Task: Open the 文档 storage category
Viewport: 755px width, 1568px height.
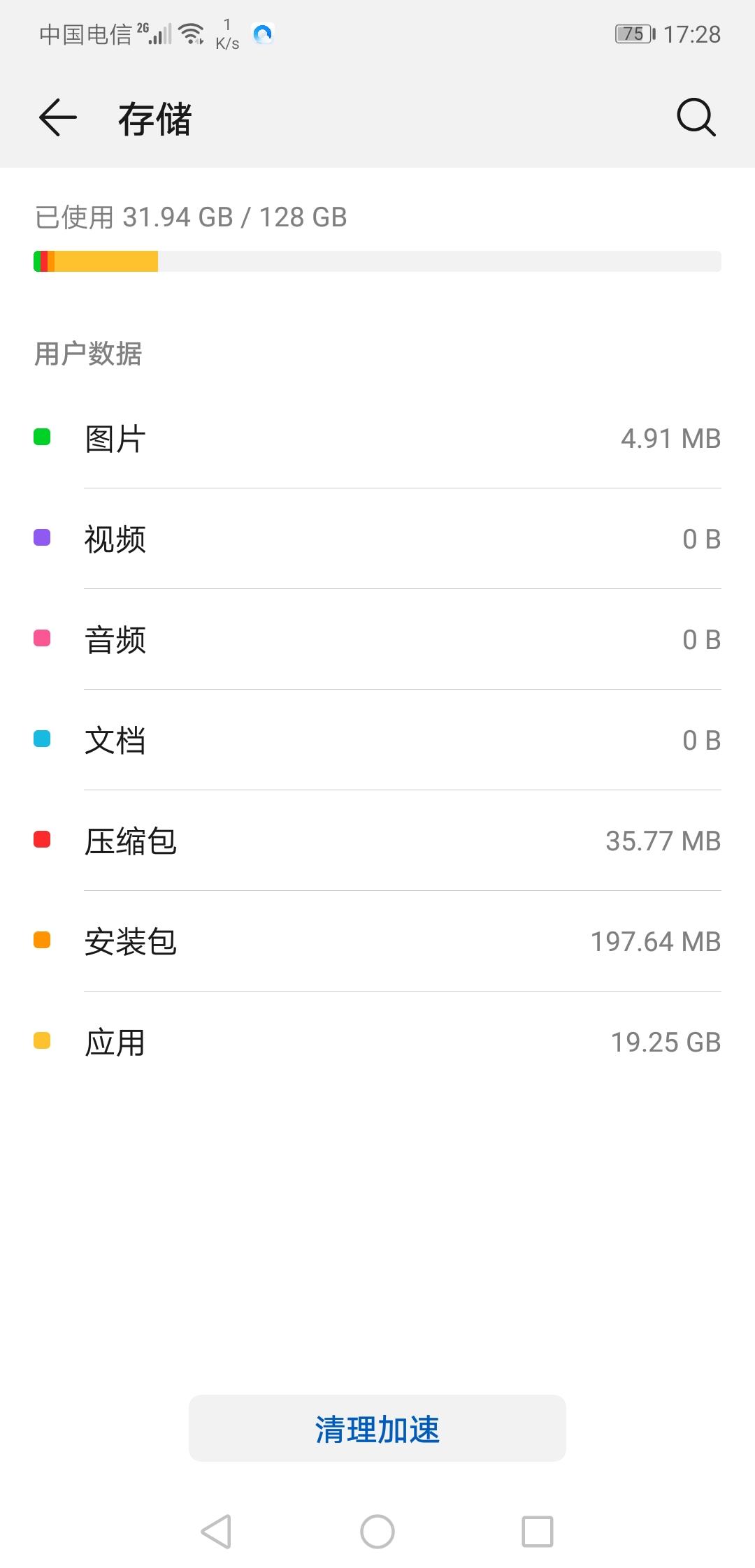Action: coord(377,741)
